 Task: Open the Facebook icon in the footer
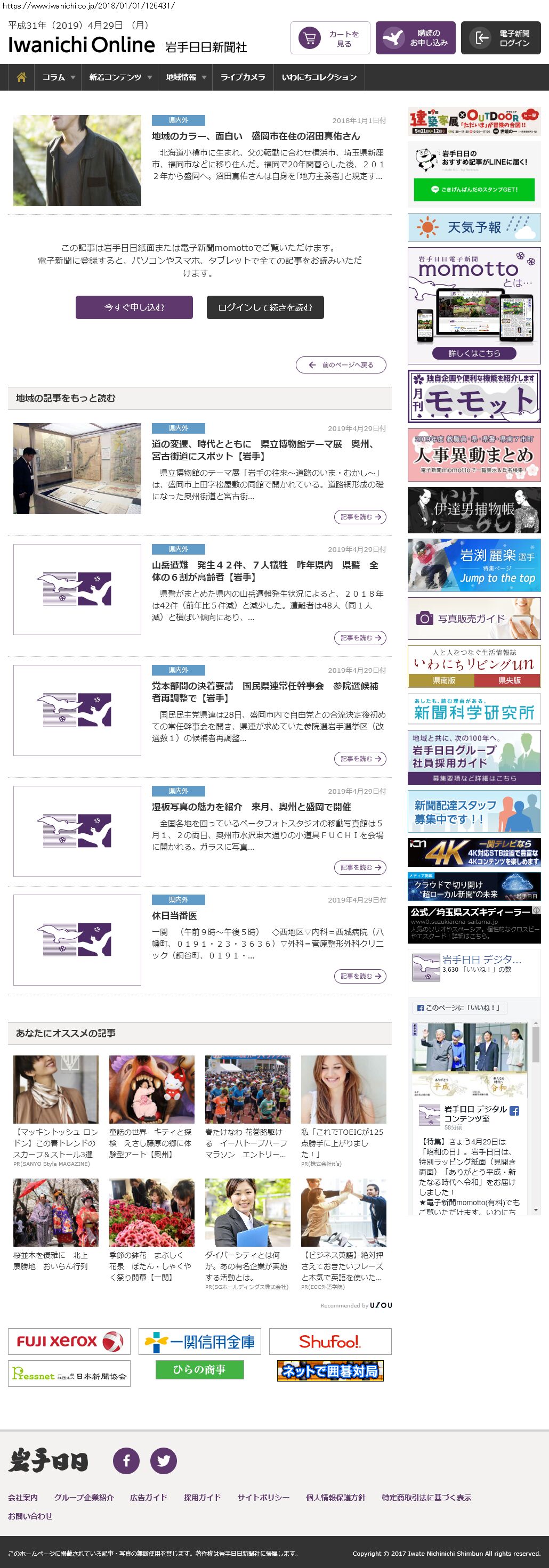pos(126,1460)
